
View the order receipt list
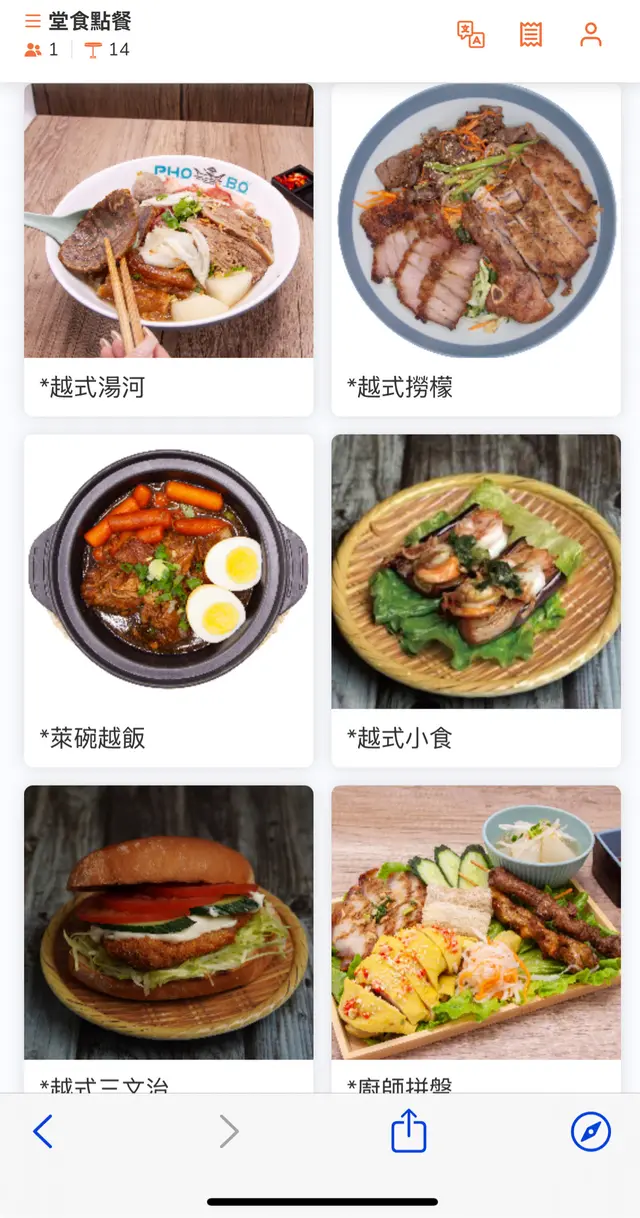pyautogui.click(x=531, y=34)
